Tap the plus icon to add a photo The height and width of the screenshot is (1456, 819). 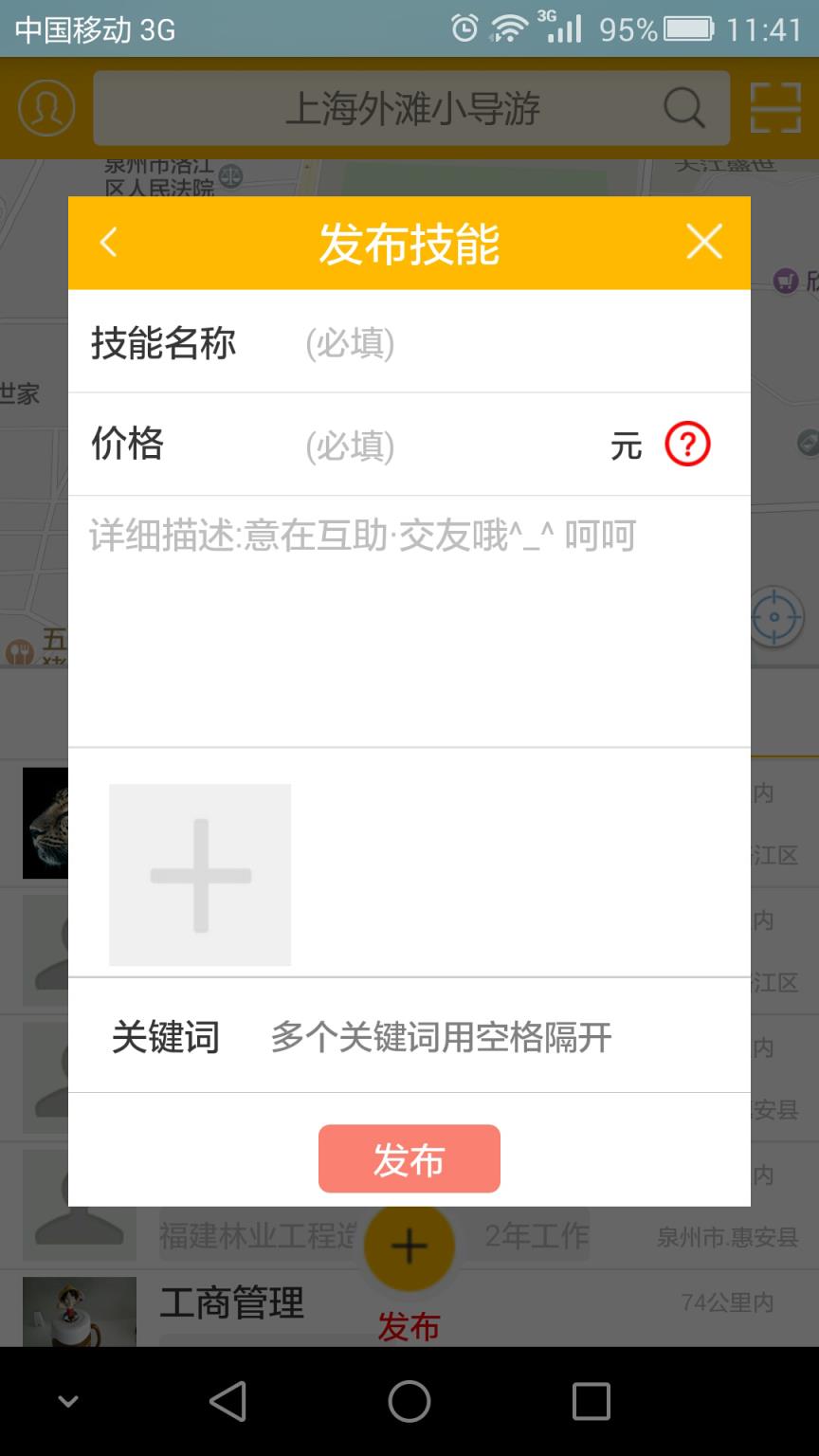coord(199,874)
